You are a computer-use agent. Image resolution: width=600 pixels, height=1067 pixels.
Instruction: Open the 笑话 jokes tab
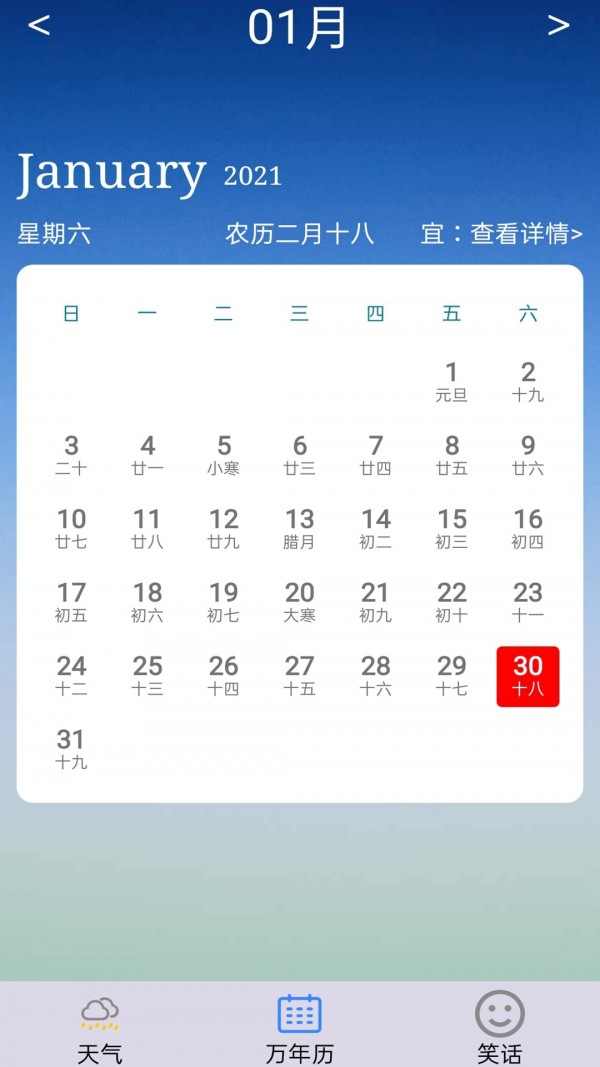(x=499, y=1027)
